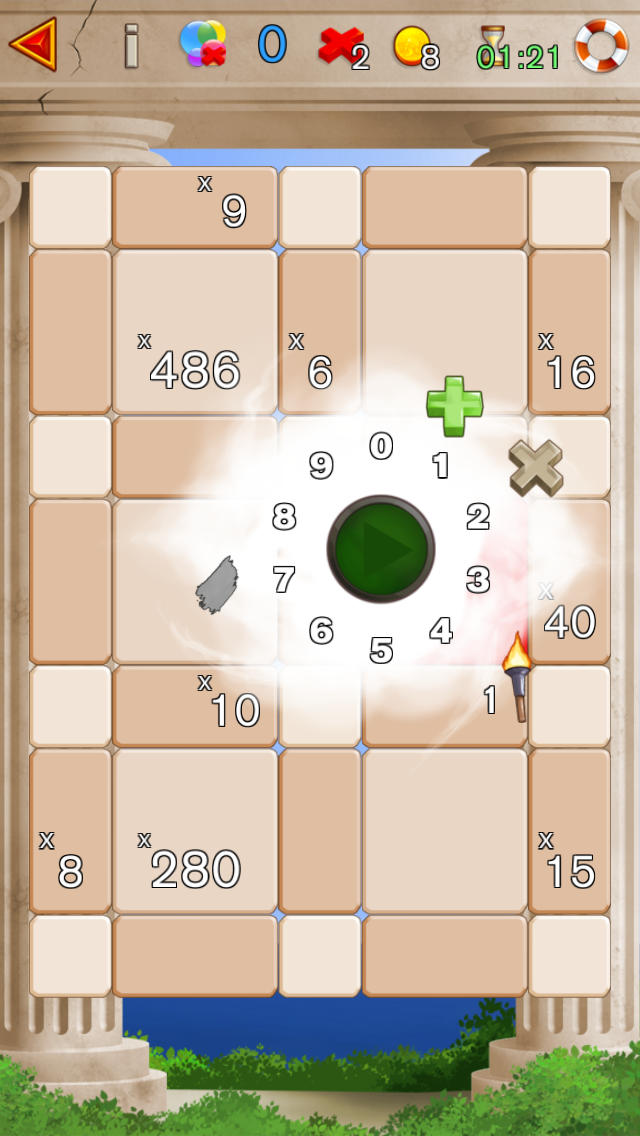640x1136 pixels.
Task: Tap the green play button in wheel center
Action: tap(381, 548)
